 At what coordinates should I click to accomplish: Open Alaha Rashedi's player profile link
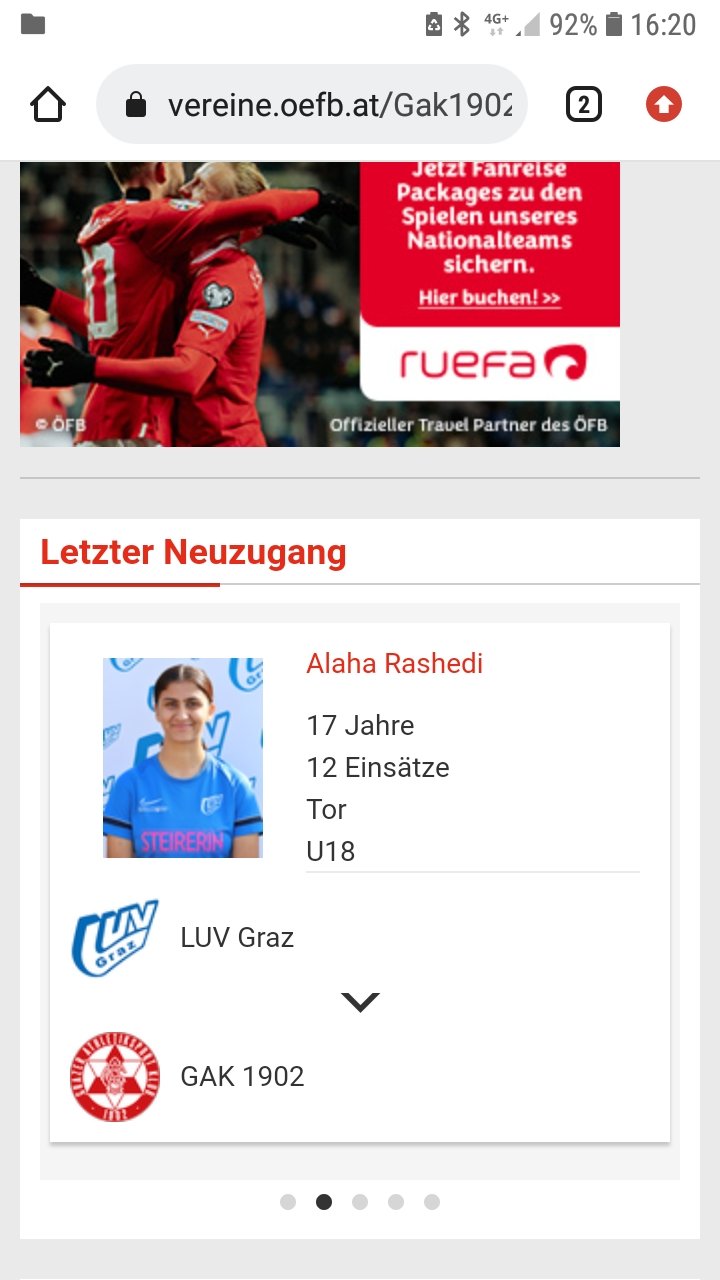pyautogui.click(x=394, y=663)
